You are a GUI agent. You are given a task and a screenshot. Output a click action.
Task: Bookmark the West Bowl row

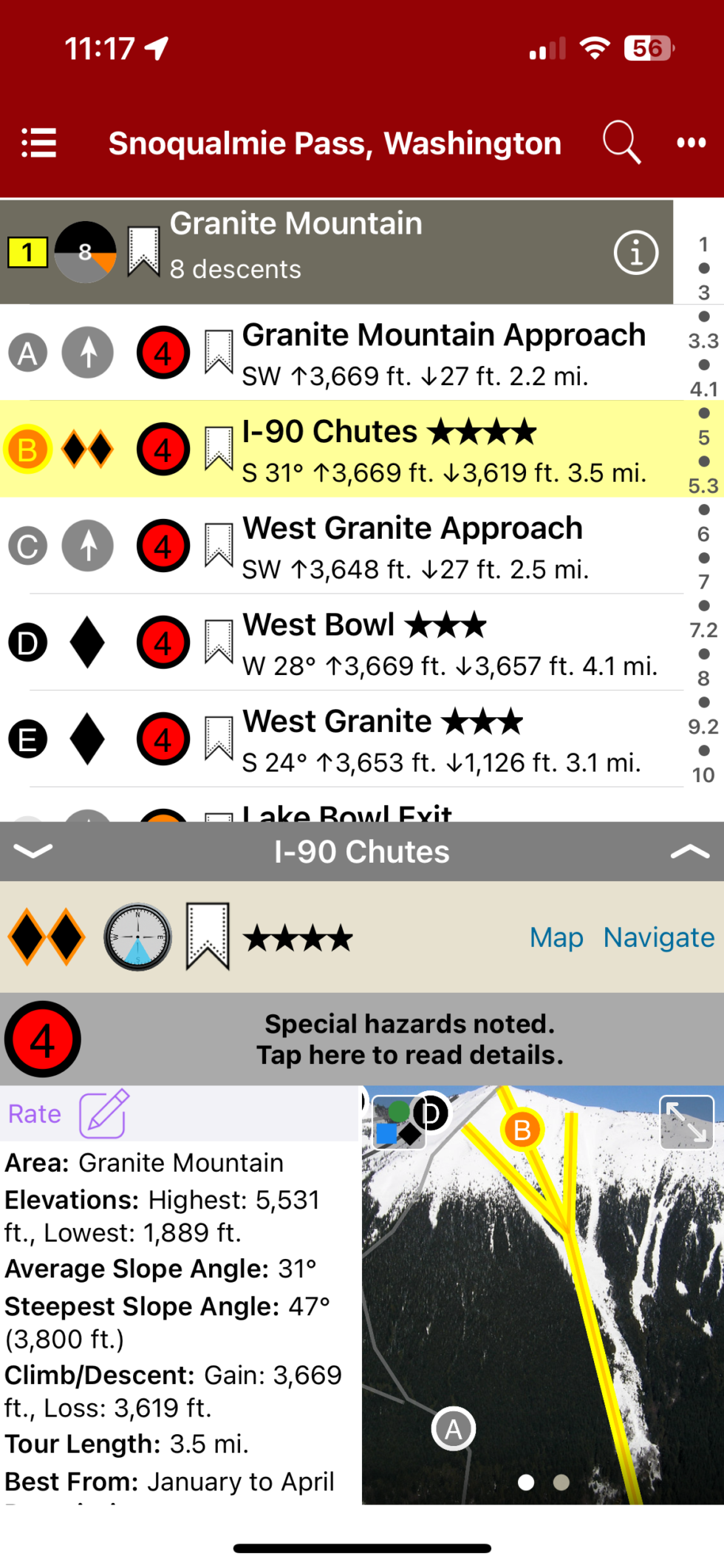[x=219, y=642]
